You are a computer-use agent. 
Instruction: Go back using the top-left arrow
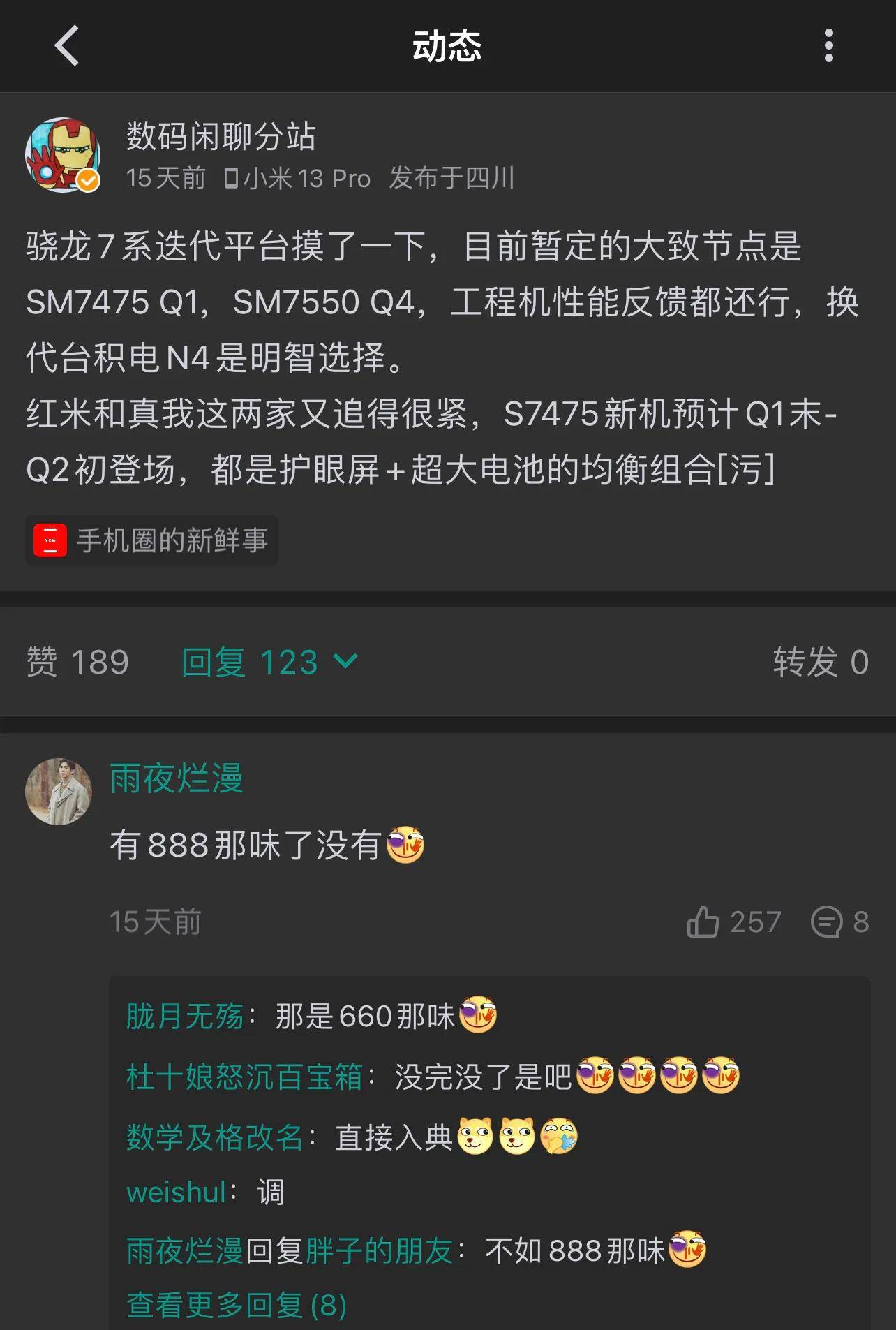click(x=66, y=46)
